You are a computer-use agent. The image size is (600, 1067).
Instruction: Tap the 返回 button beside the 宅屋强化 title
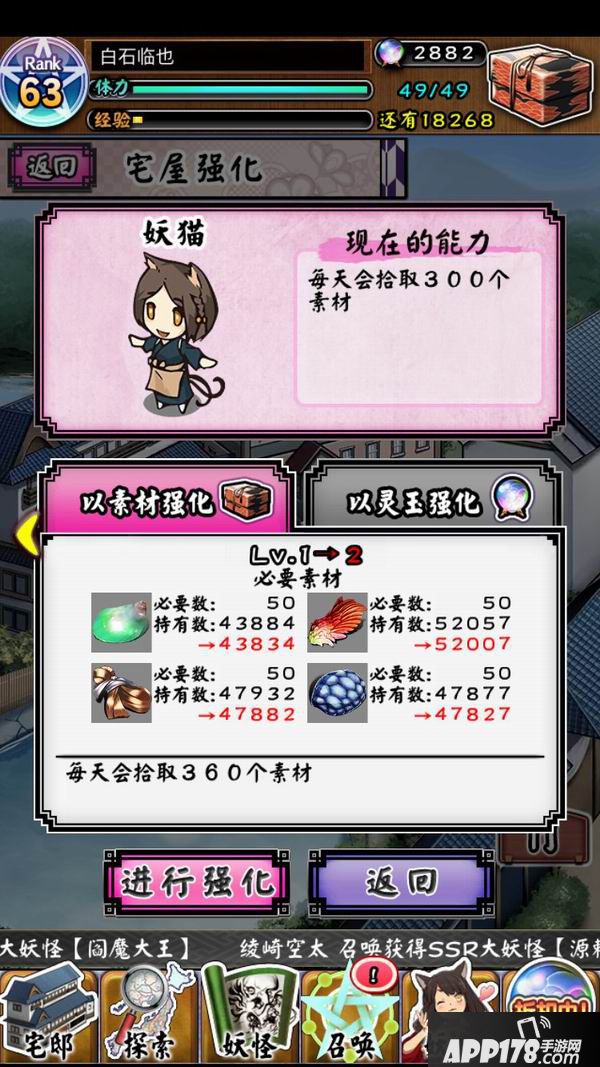(52, 167)
